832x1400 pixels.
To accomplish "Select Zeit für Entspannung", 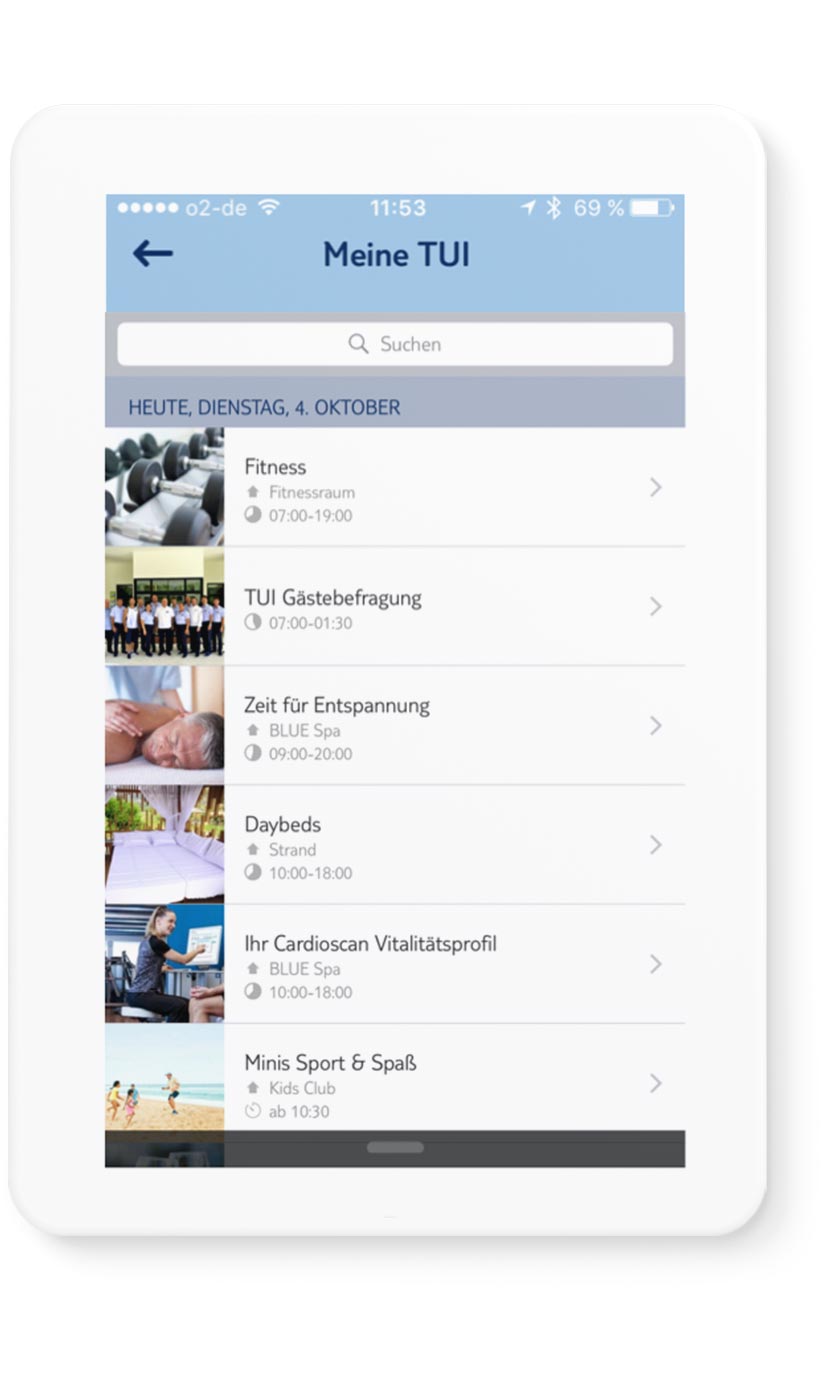I will (x=395, y=725).
